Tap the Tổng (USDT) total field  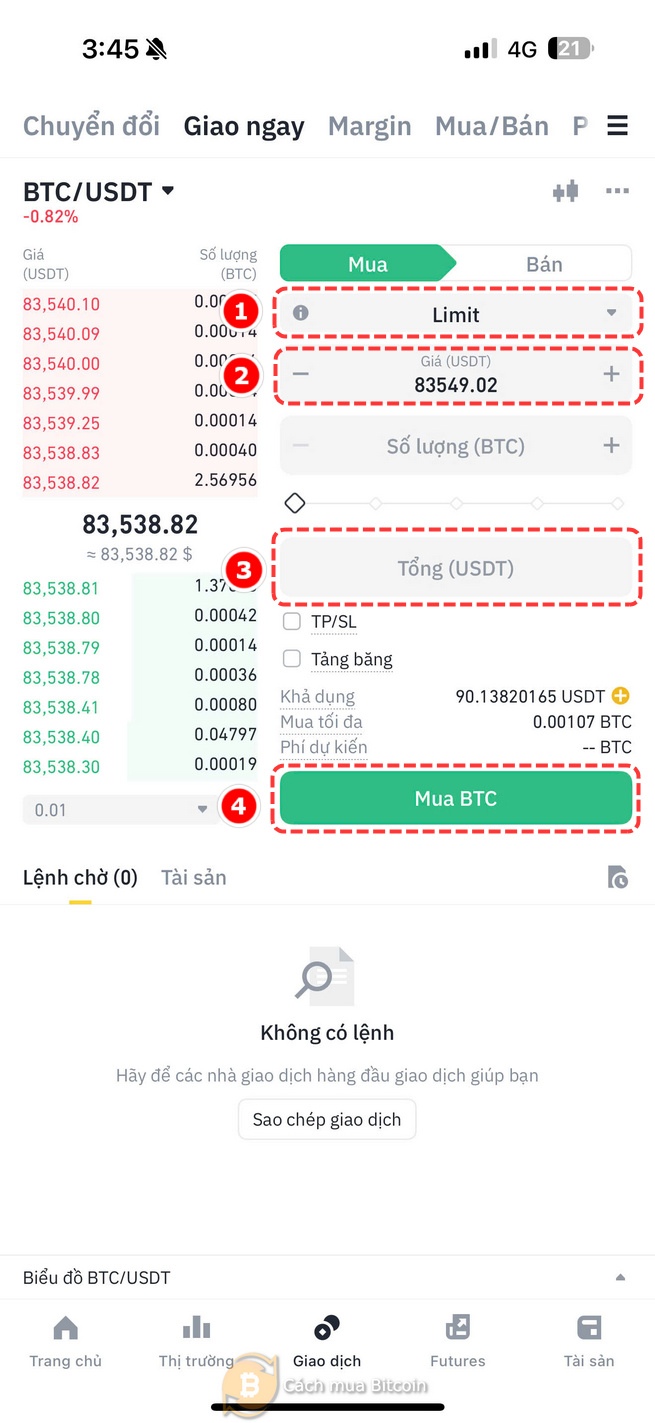click(x=456, y=568)
